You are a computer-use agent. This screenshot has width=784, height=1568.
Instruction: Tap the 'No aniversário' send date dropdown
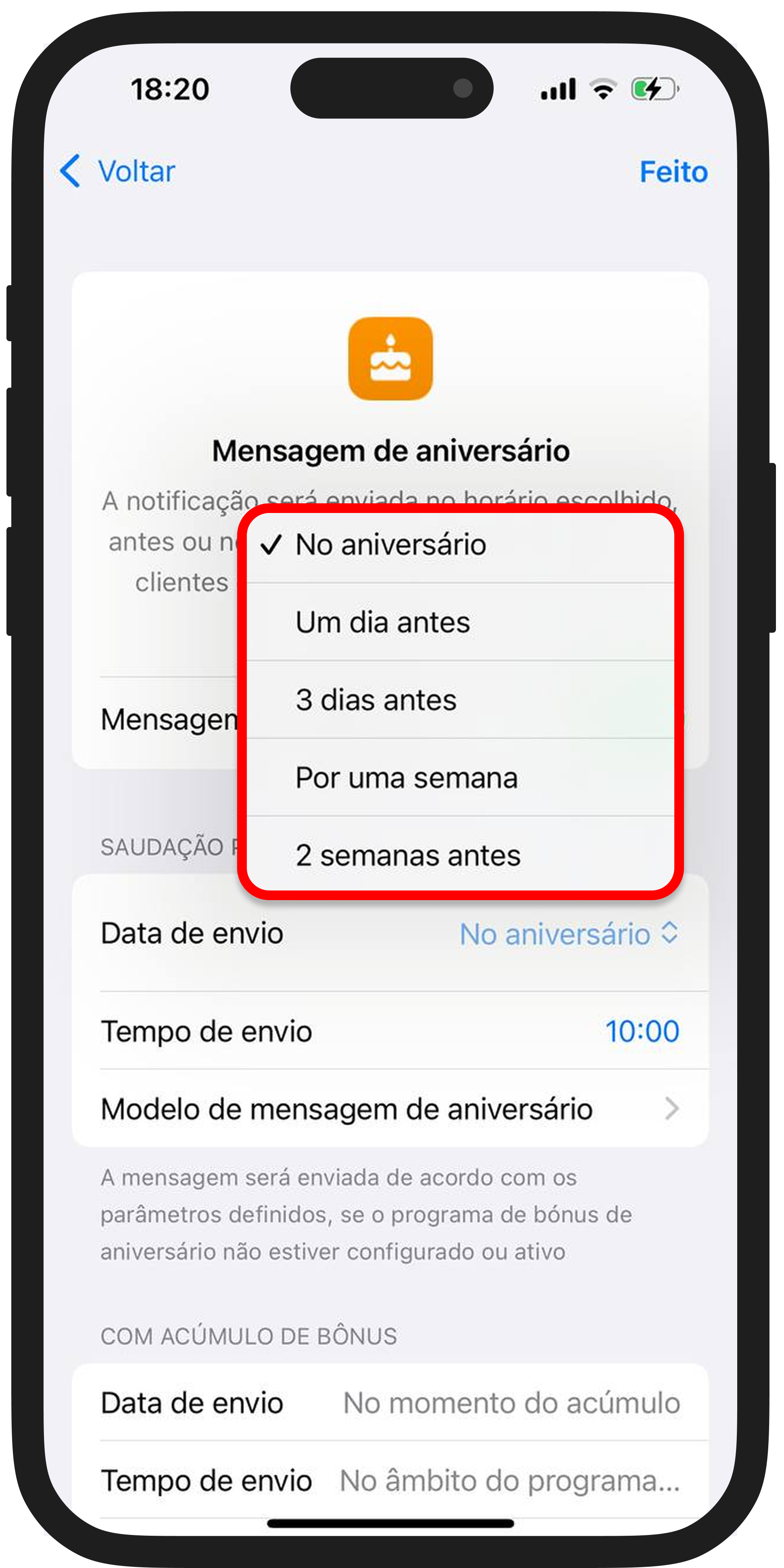[x=569, y=934]
